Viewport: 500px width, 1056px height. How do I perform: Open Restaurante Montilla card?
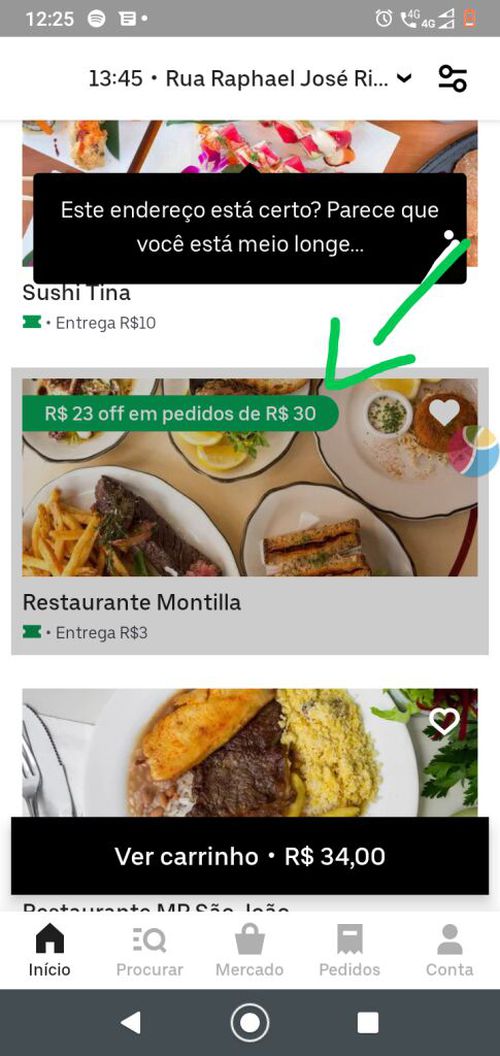pos(250,511)
